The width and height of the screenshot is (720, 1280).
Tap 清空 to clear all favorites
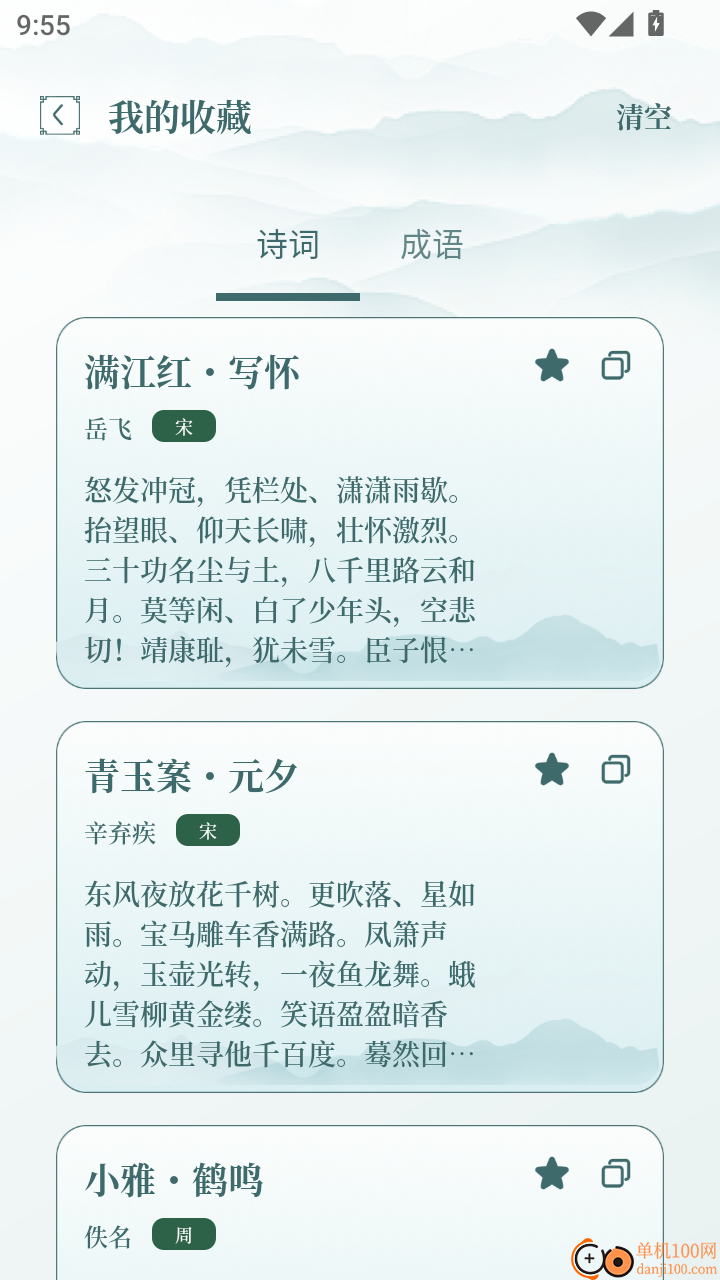coord(644,117)
